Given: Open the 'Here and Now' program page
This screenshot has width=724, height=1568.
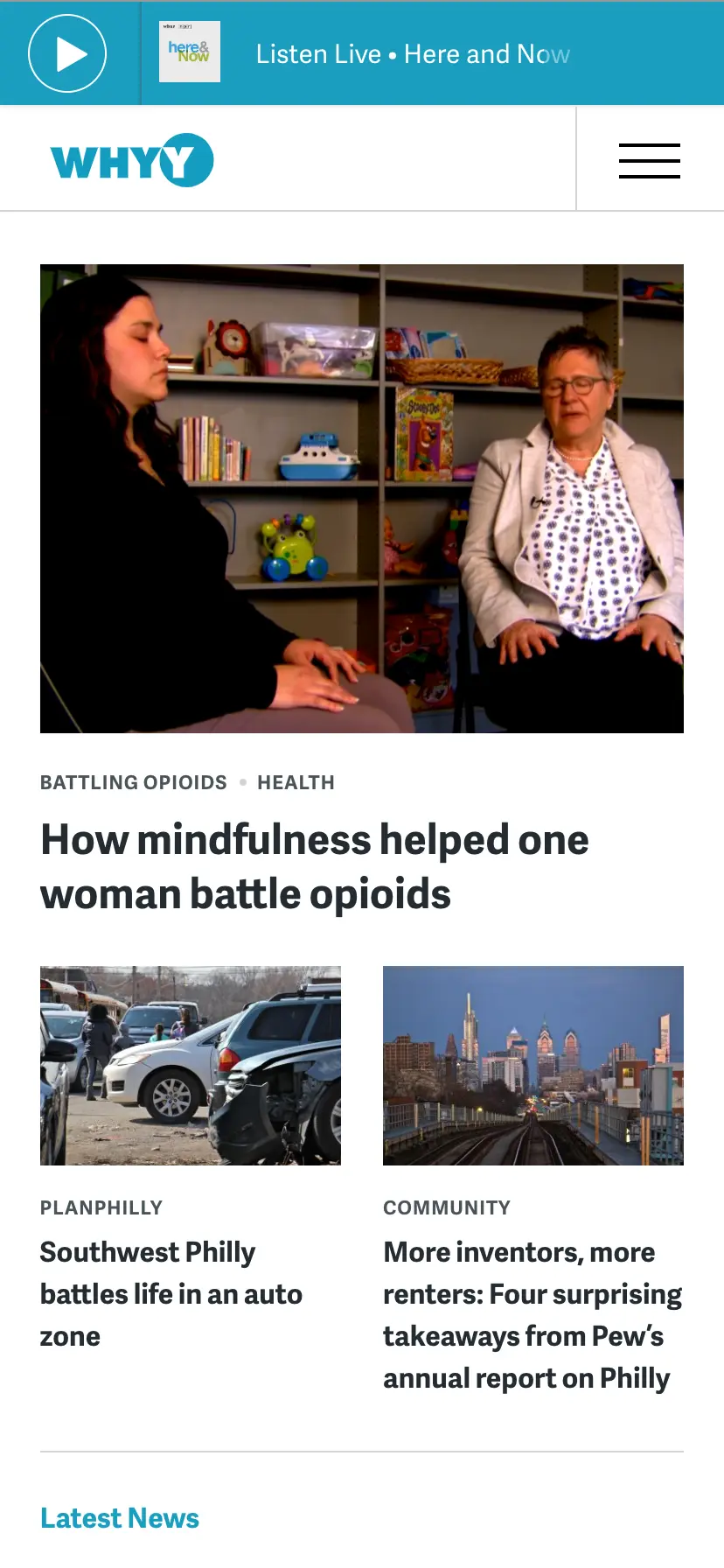Looking at the screenshot, I should tap(487, 53).
